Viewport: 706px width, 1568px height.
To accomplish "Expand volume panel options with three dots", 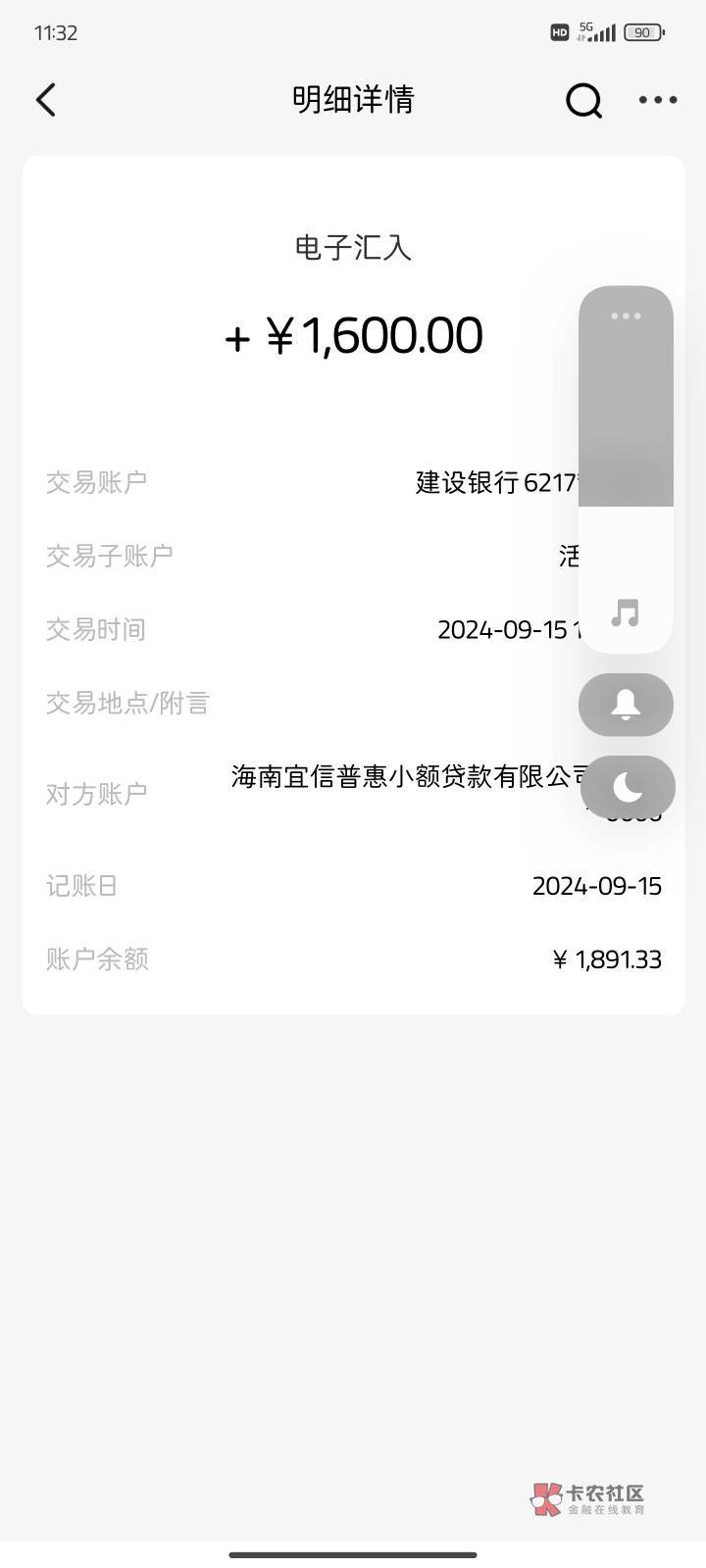I will click(x=626, y=316).
